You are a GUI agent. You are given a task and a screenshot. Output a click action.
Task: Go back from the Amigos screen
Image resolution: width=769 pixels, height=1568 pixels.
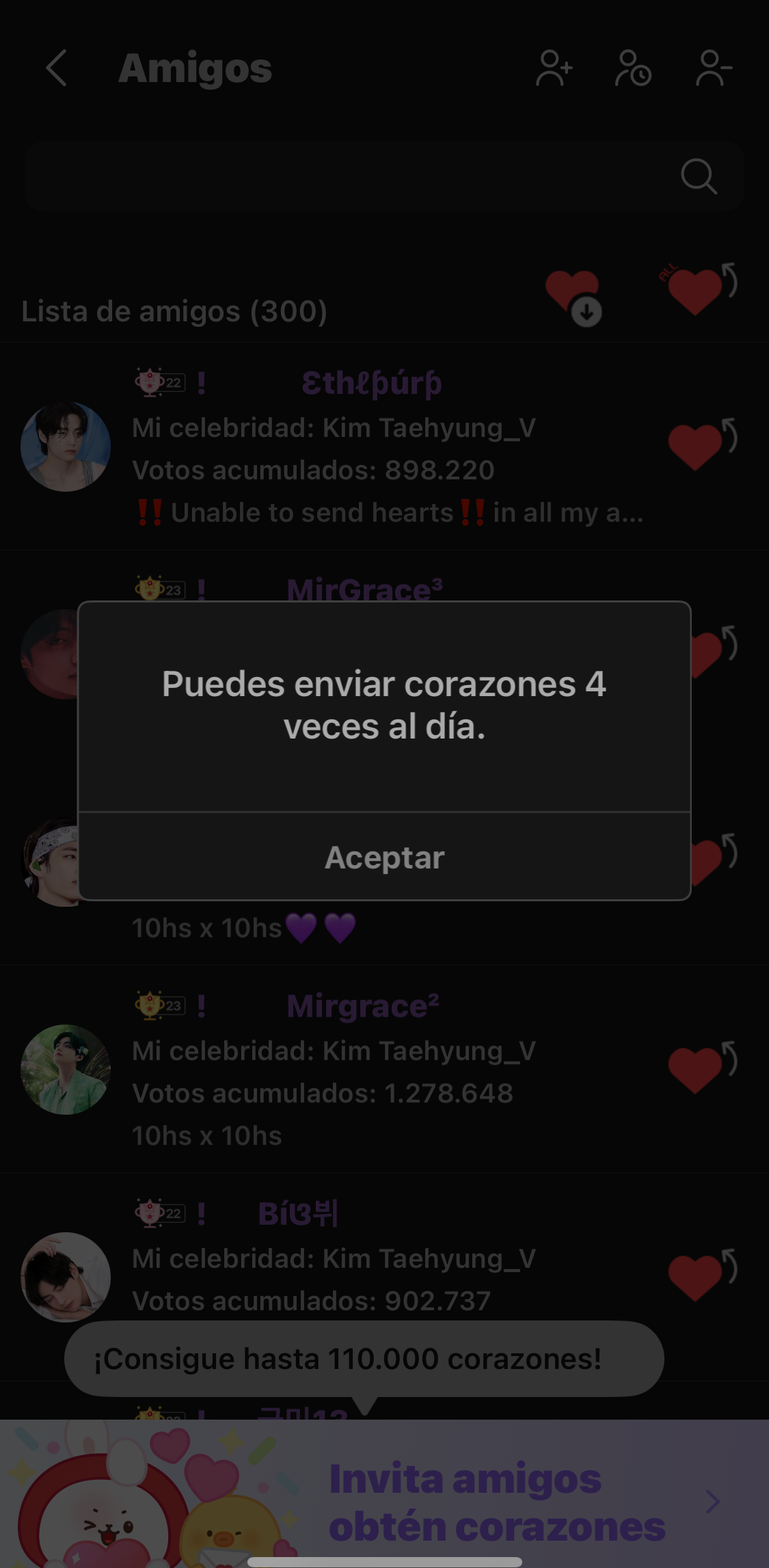pos(57,68)
